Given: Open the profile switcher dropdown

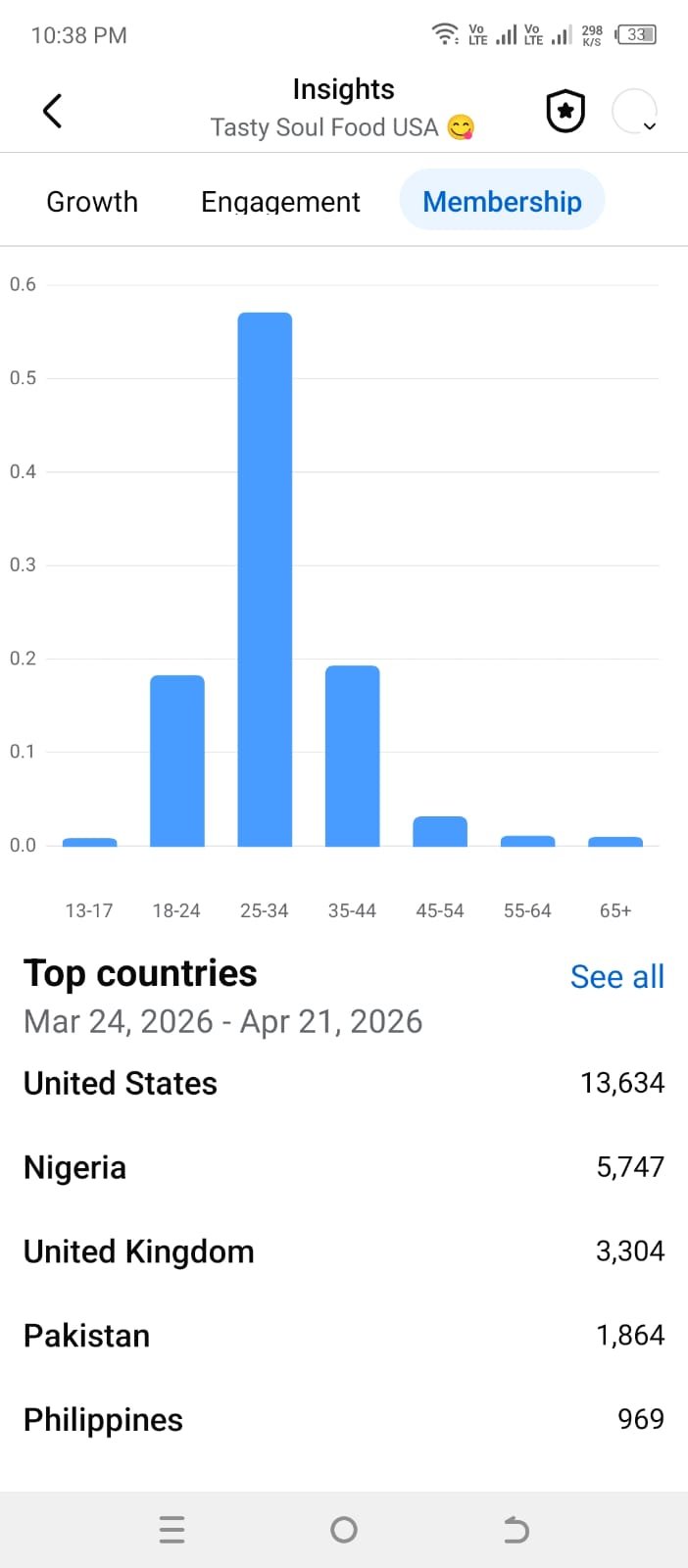Looking at the screenshot, I should click(x=635, y=111).
